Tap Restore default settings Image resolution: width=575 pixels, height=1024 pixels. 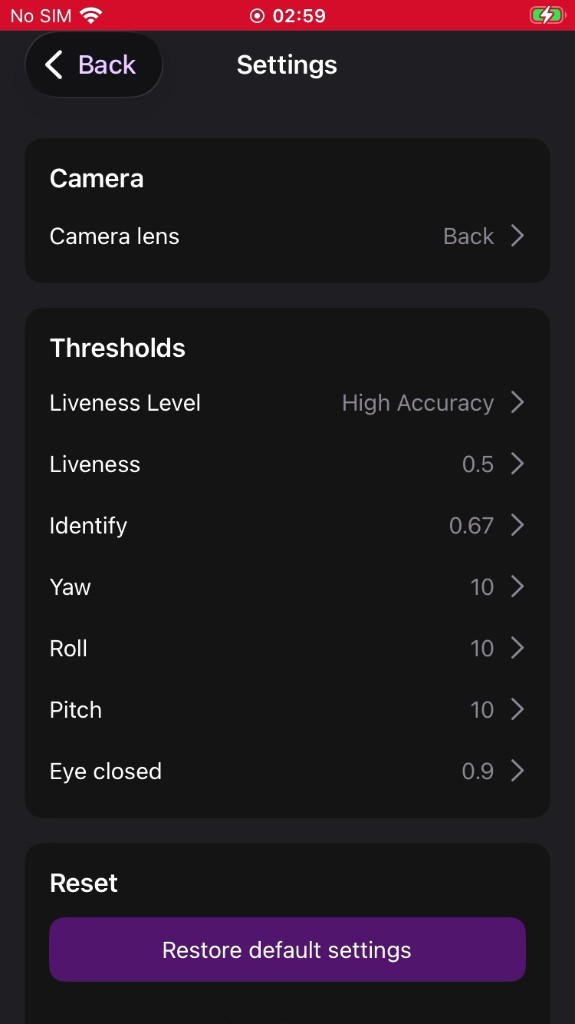tap(288, 949)
